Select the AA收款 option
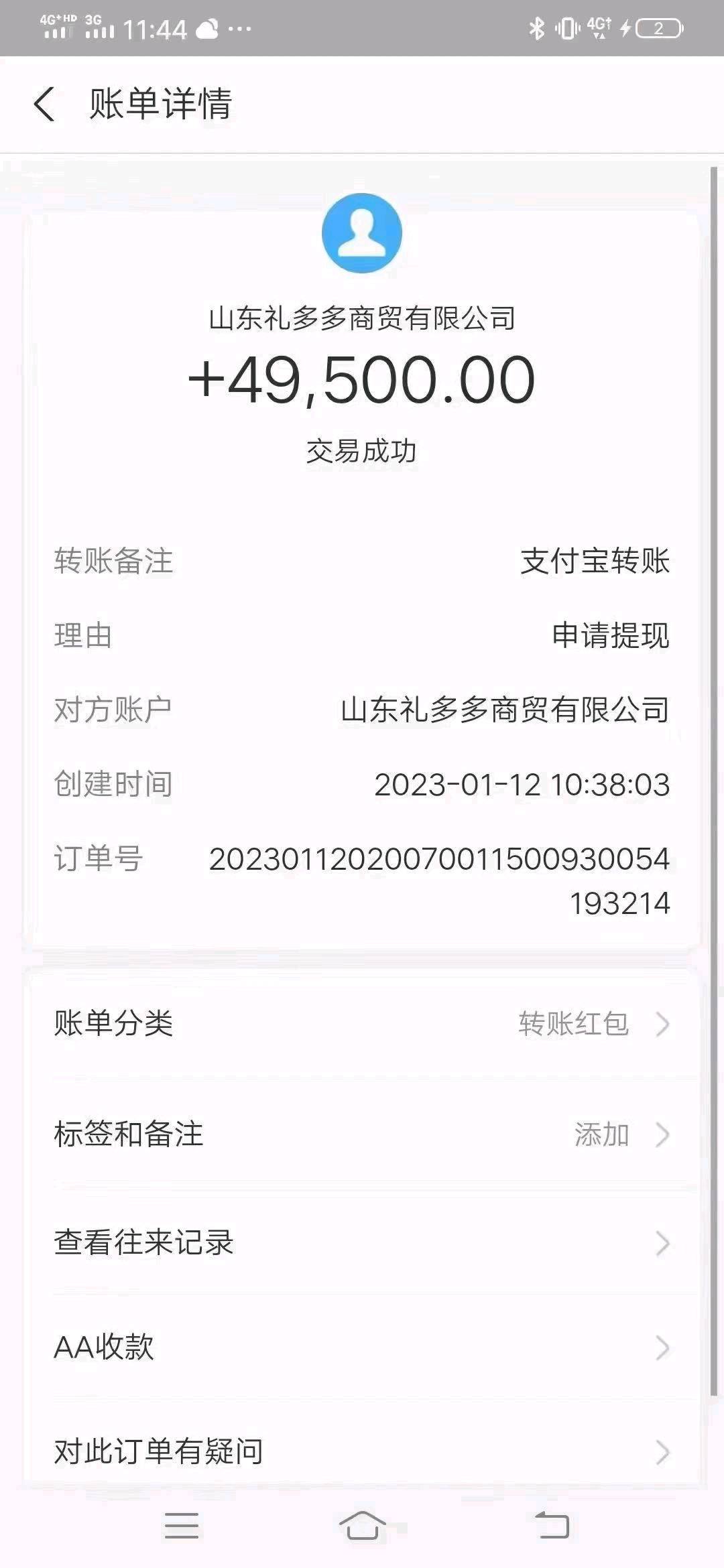 coord(362,1348)
